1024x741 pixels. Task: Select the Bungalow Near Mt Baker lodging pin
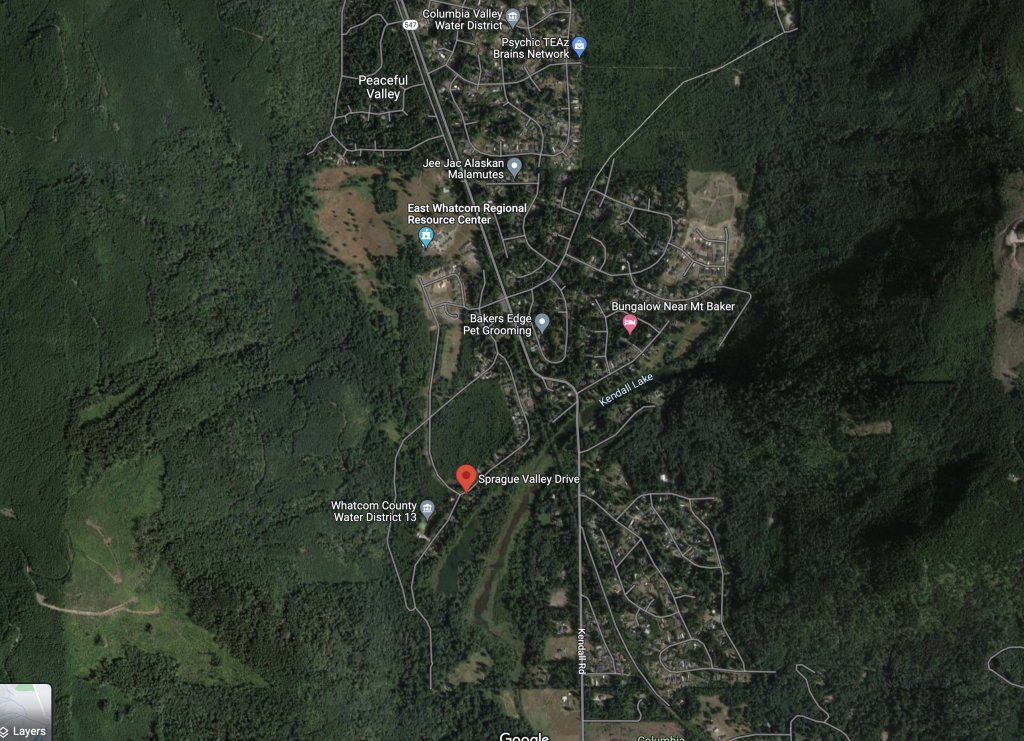click(x=629, y=322)
